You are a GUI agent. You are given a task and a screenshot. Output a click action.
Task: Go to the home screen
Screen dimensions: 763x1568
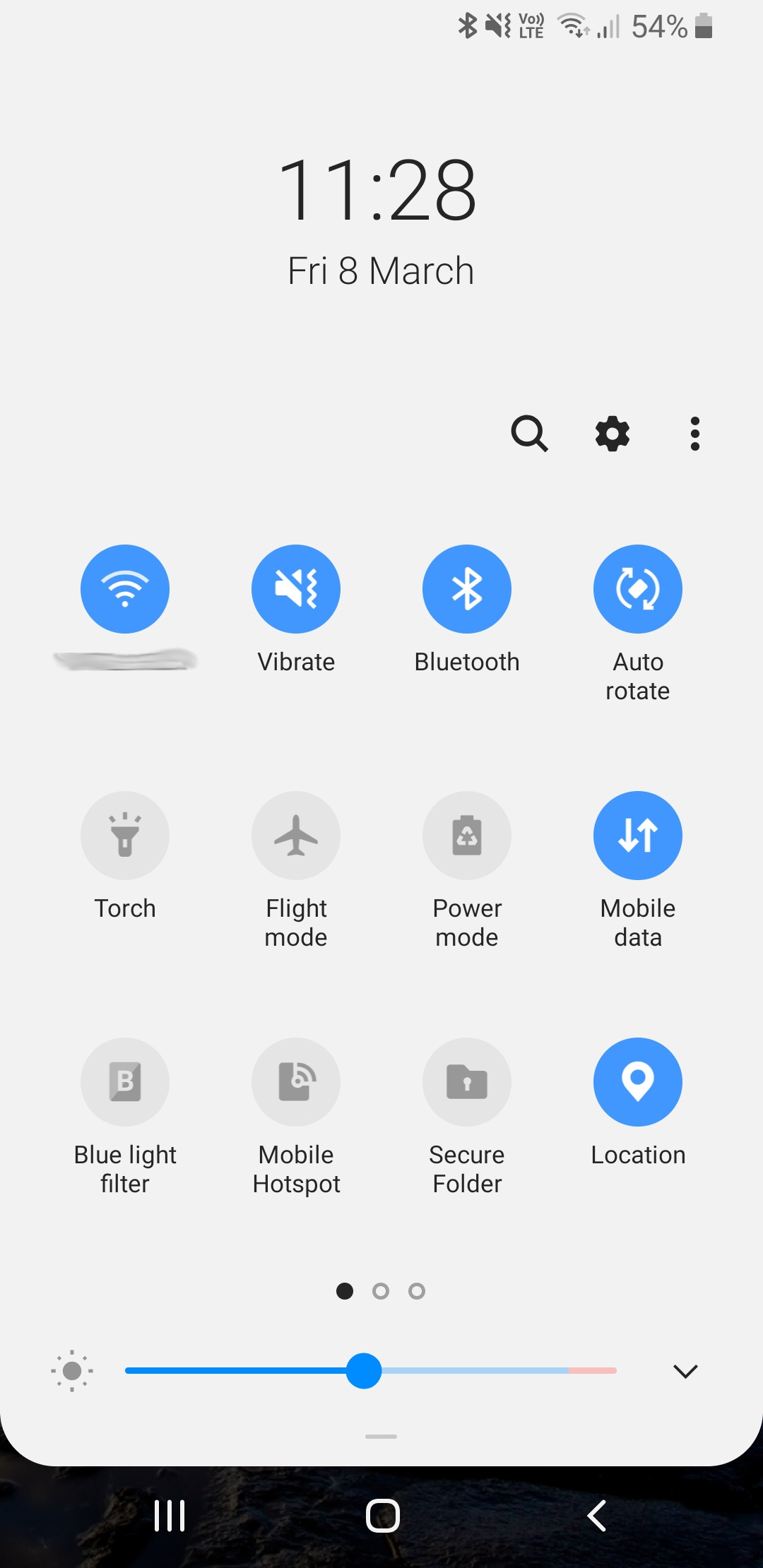382,1515
